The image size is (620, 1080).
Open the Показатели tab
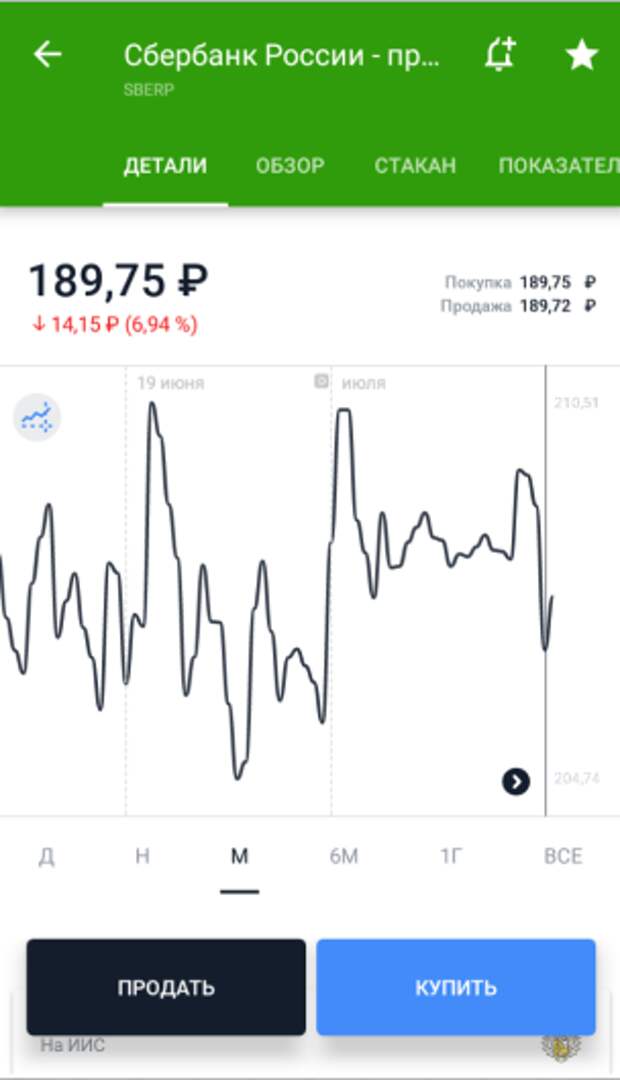558,166
